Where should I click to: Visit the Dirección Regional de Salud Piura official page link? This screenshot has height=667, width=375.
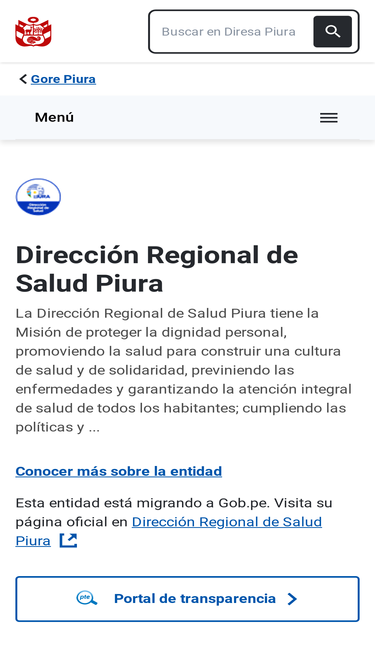click(169, 531)
